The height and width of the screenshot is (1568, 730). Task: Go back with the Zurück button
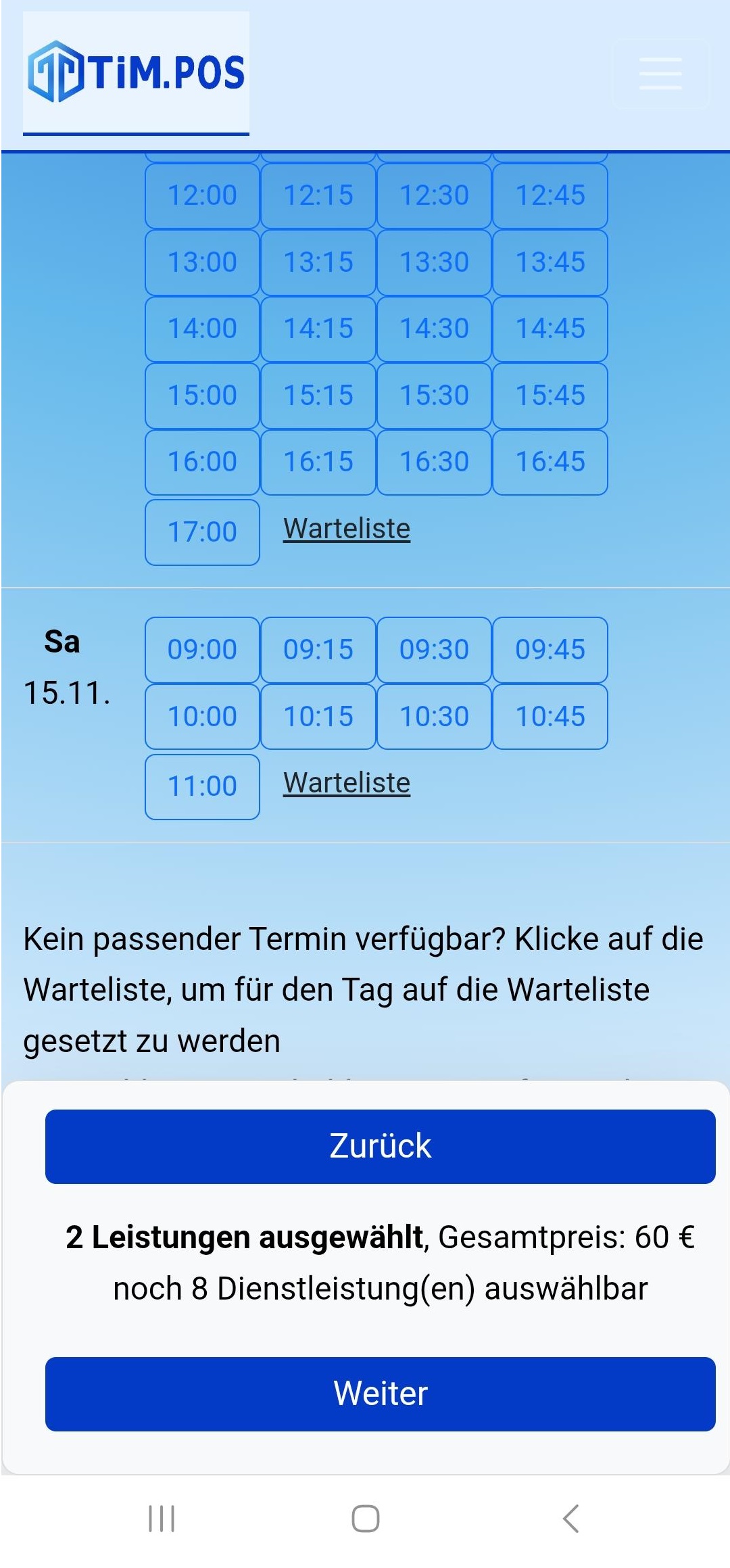click(380, 1146)
